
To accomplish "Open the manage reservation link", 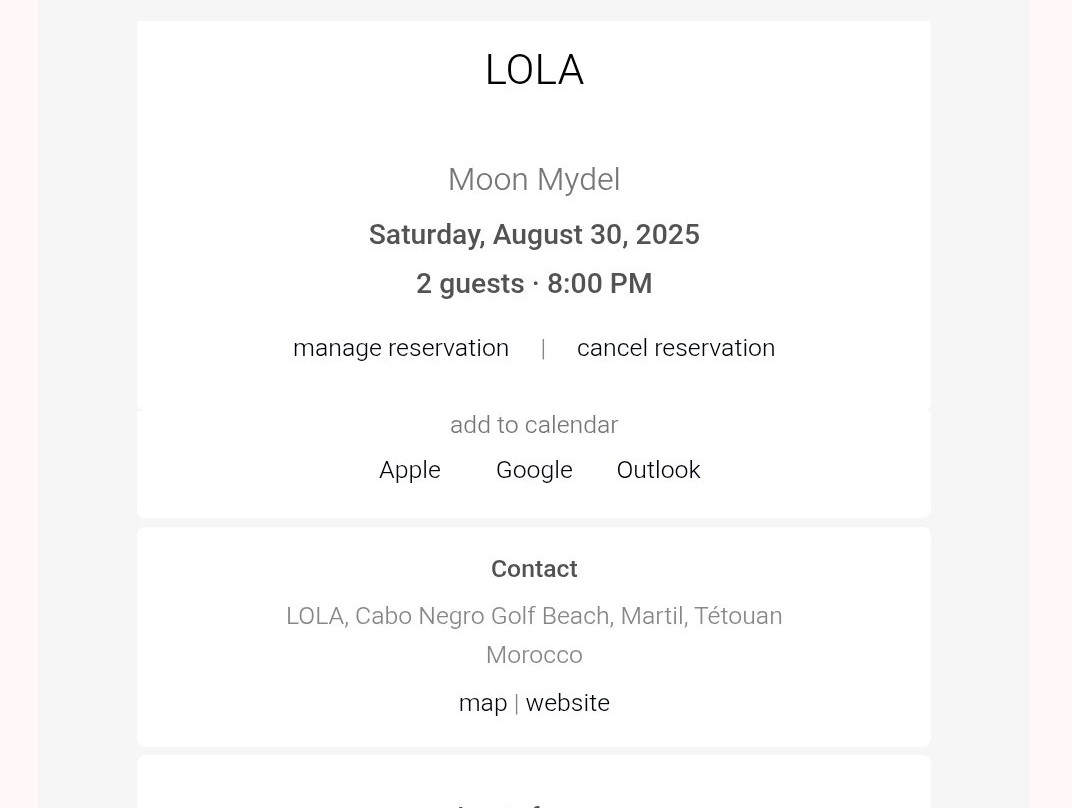I will click(400, 348).
